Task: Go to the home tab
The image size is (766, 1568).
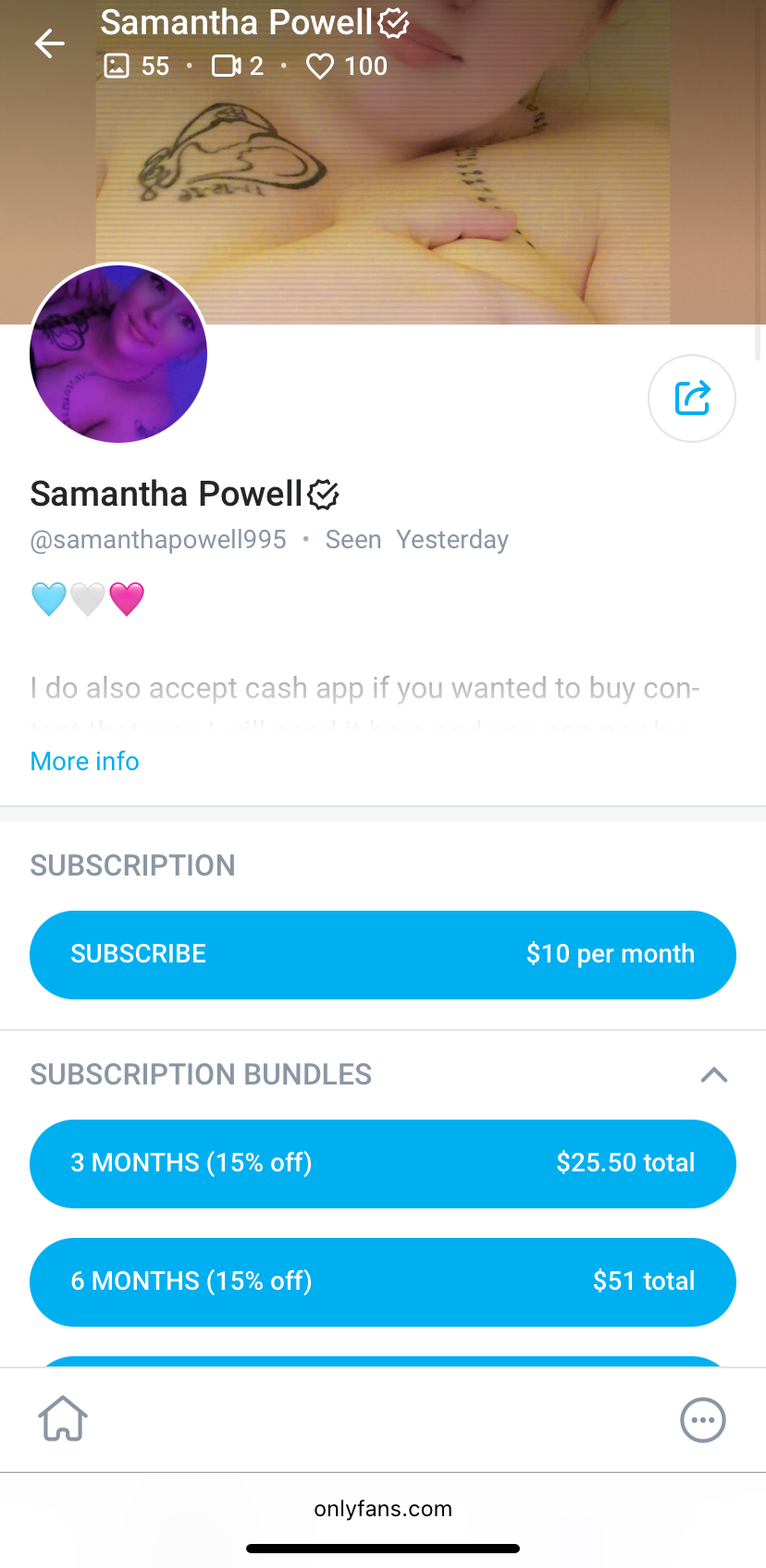Action: tap(63, 1419)
